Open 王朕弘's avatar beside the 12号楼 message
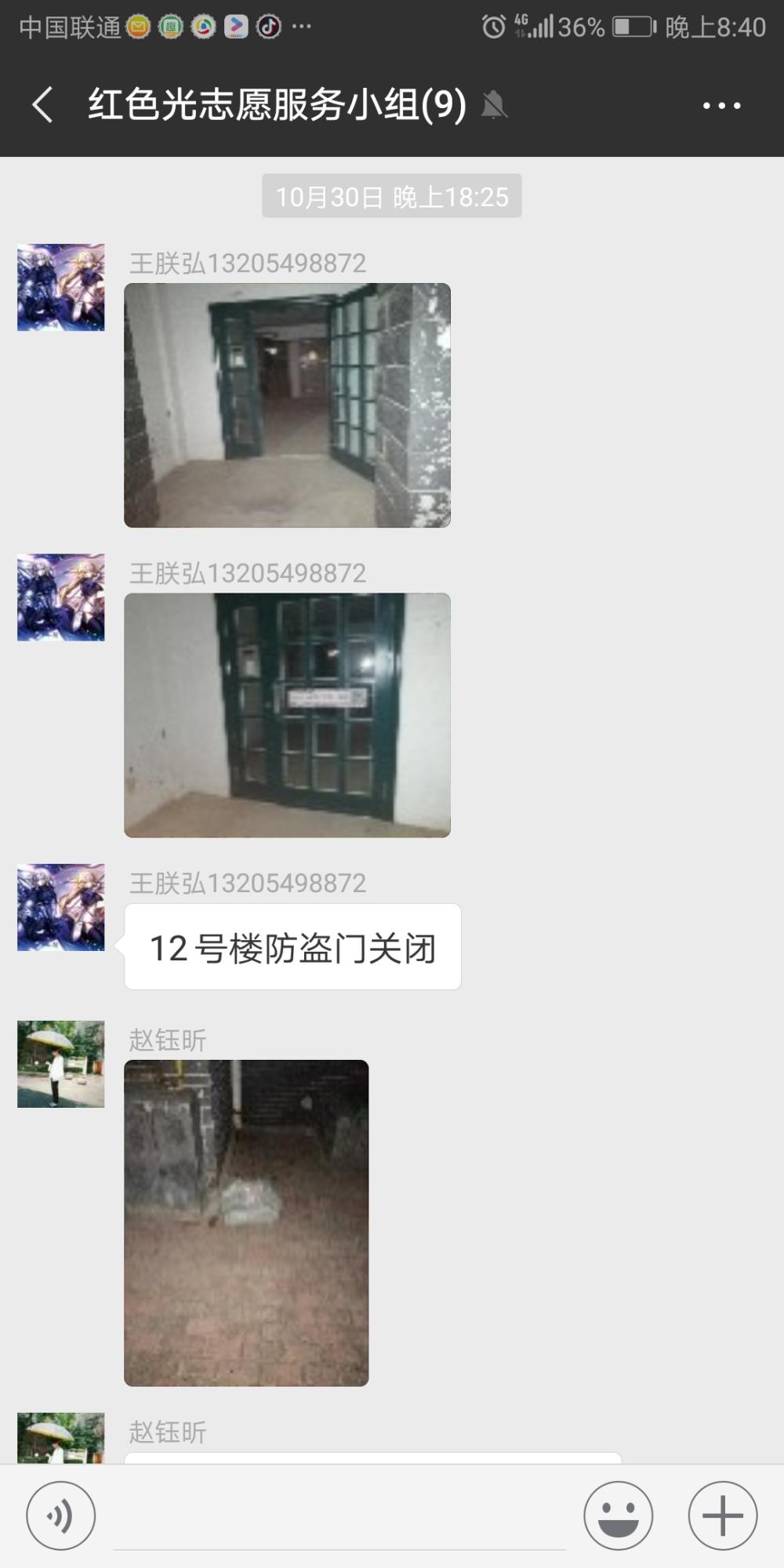This screenshot has width=784, height=1568. pos(61,907)
